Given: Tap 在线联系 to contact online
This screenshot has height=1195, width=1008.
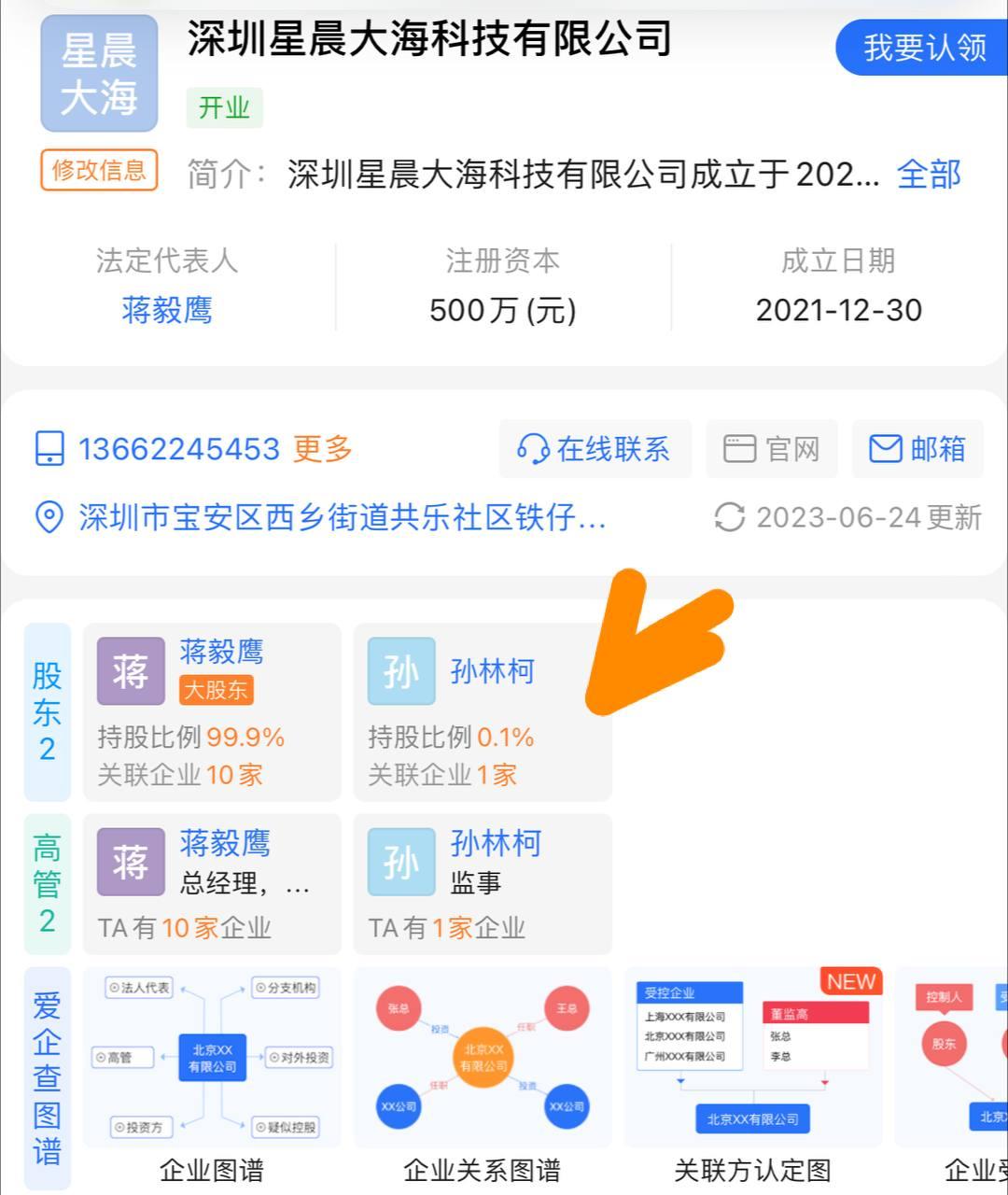Looking at the screenshot, I should pos(595,449).
